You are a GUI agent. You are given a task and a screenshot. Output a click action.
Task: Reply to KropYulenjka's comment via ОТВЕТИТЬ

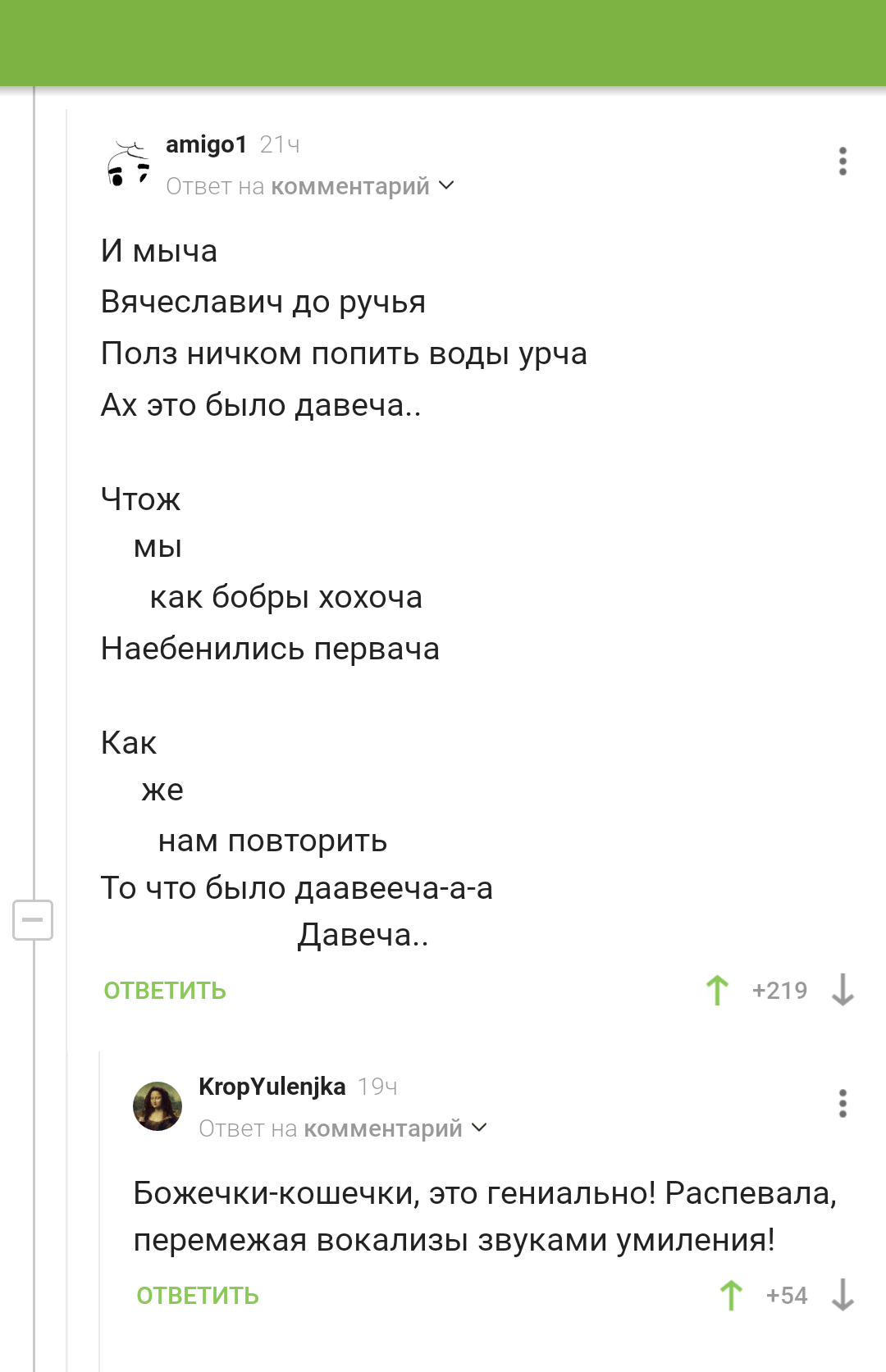tap(198, 1296)
